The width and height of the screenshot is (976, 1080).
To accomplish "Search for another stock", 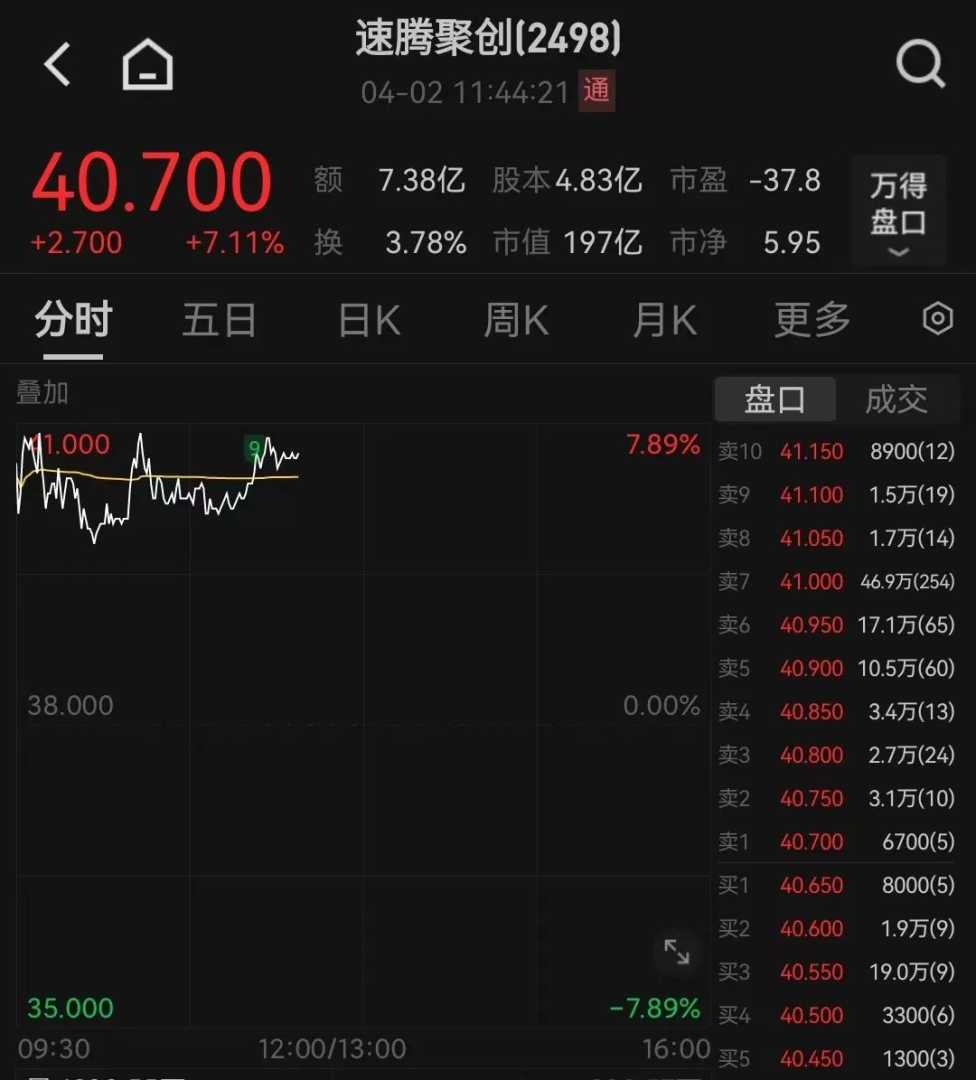I will [x=920, y=66].
